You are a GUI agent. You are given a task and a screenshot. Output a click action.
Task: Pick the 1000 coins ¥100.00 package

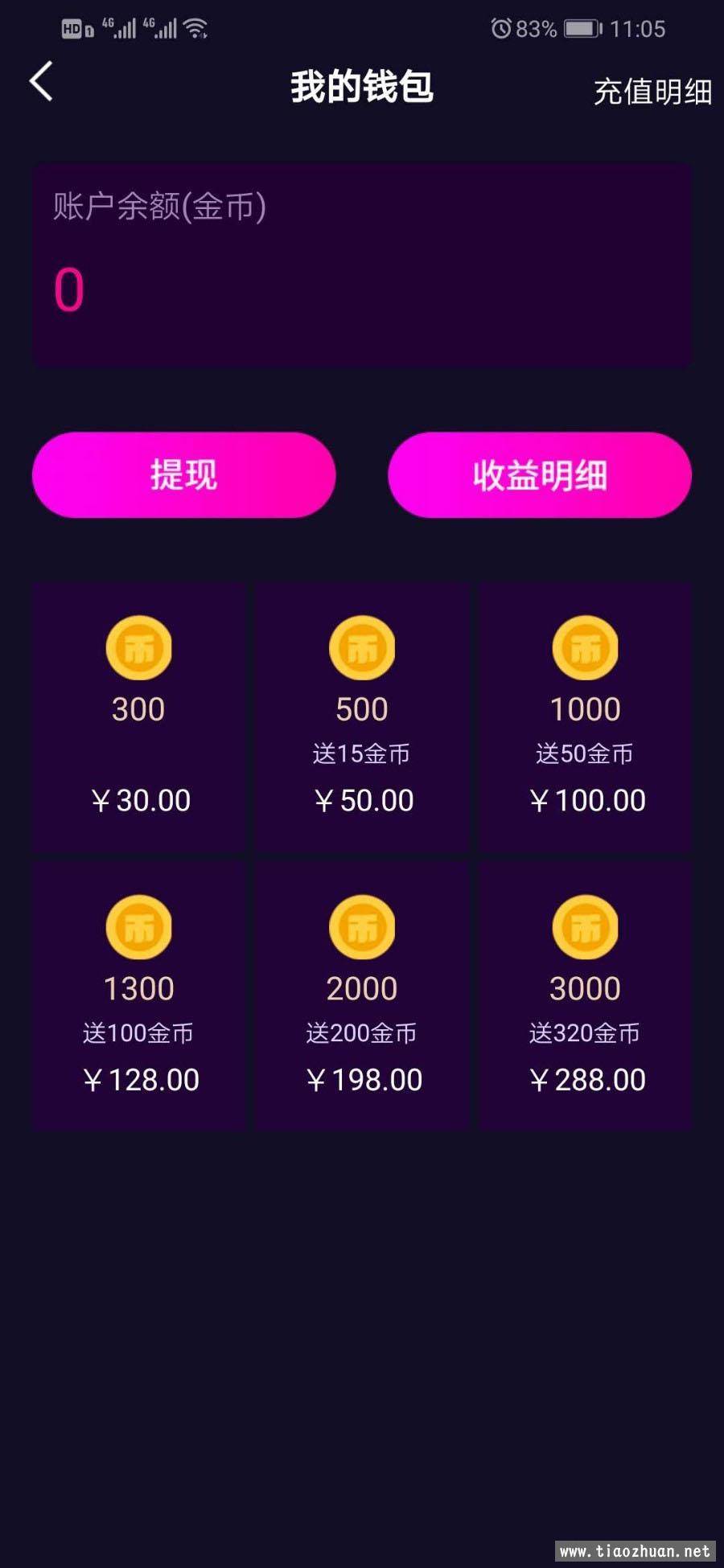[x=585, y=717]
